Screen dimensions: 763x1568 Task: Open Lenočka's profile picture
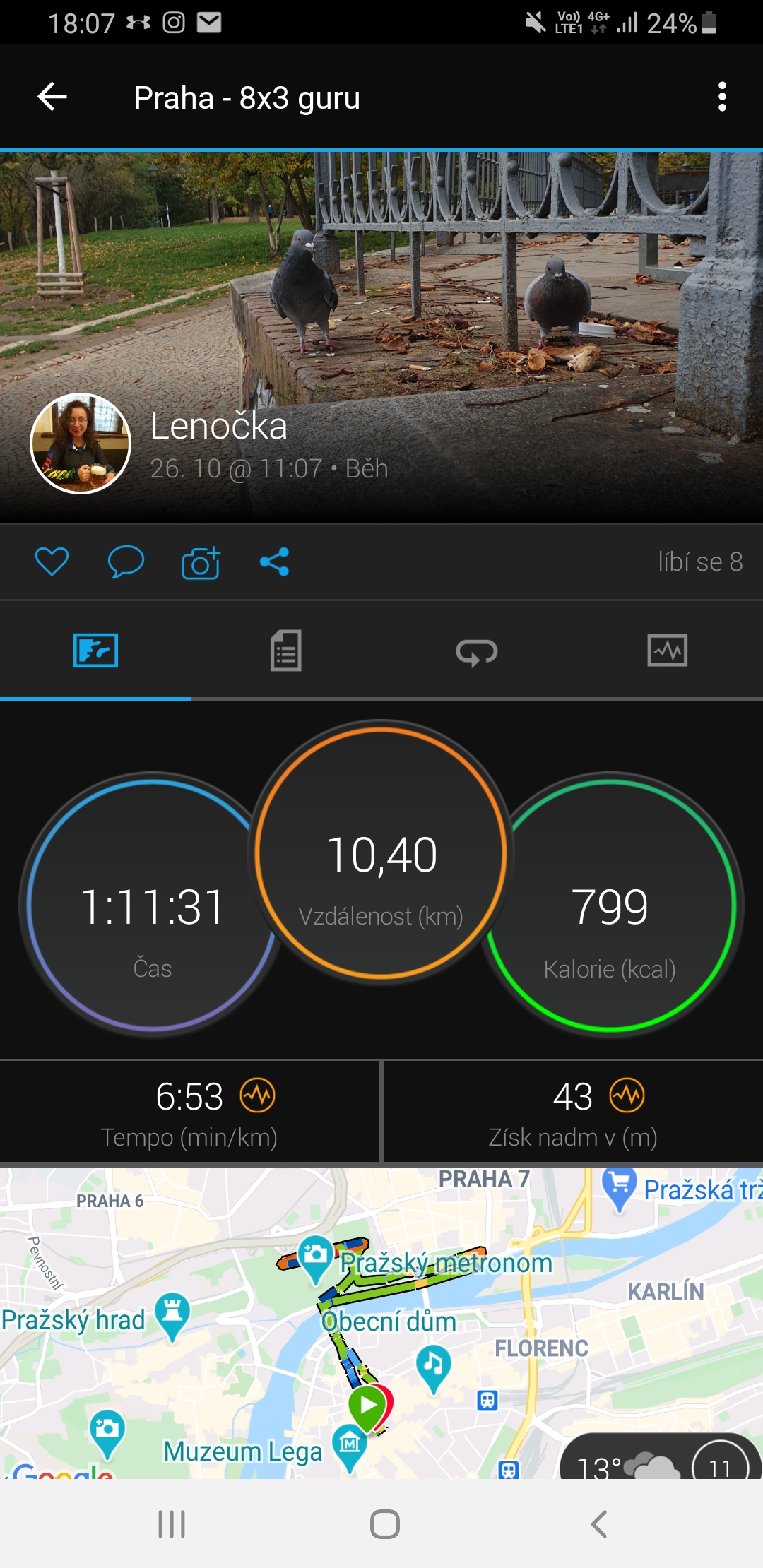[81, 444]
